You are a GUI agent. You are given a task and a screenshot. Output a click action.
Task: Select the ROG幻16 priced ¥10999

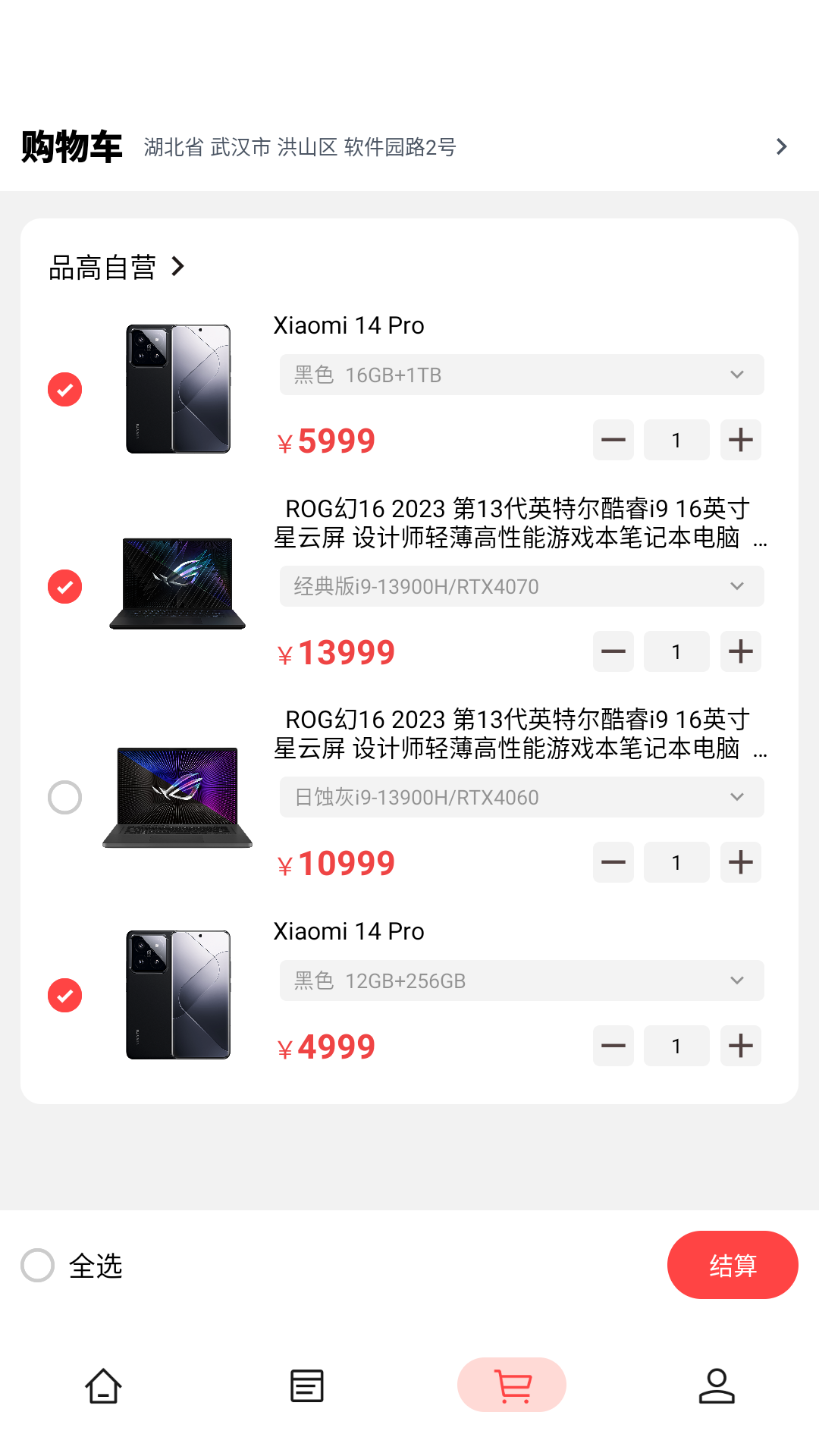[x=65, y=798]
